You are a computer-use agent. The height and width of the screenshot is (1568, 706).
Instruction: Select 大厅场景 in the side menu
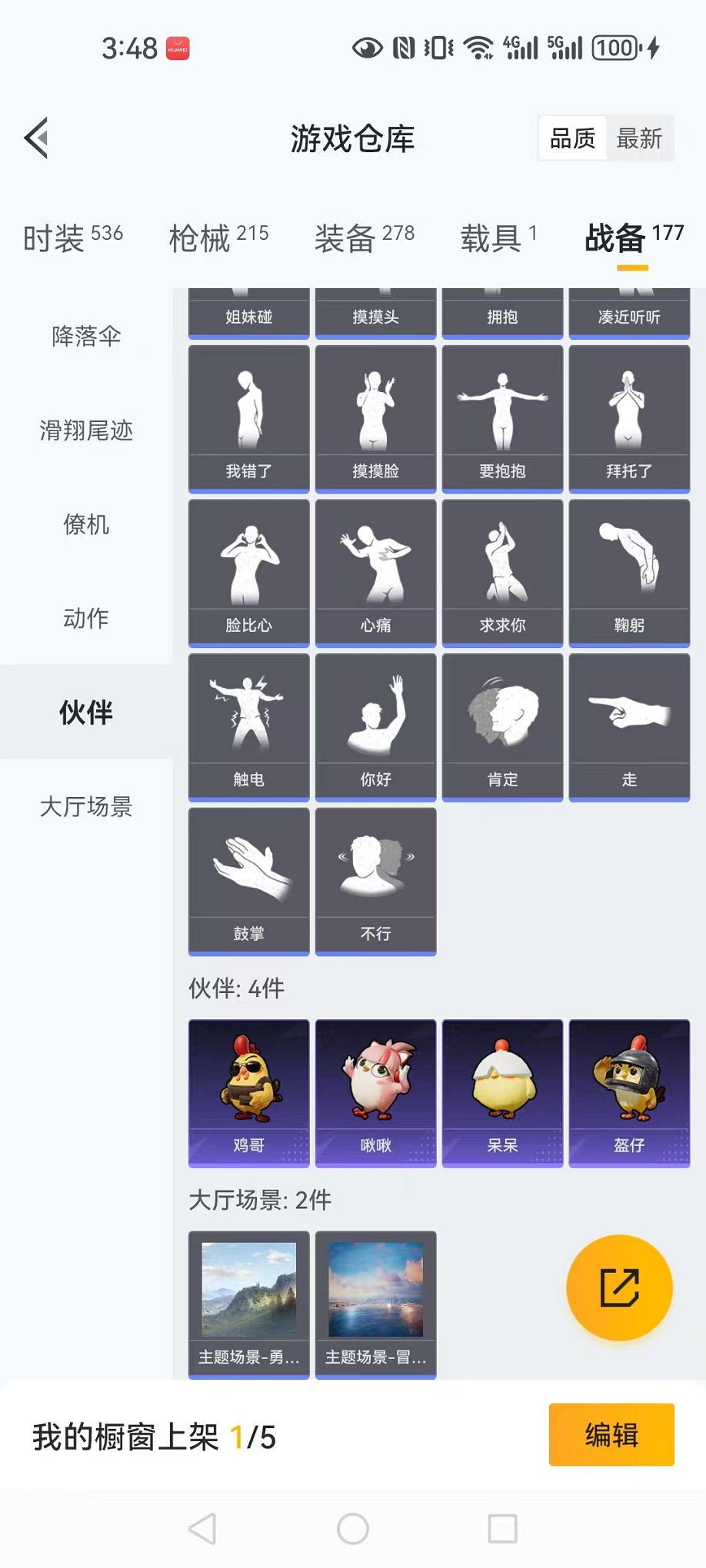tap(86, 806)
